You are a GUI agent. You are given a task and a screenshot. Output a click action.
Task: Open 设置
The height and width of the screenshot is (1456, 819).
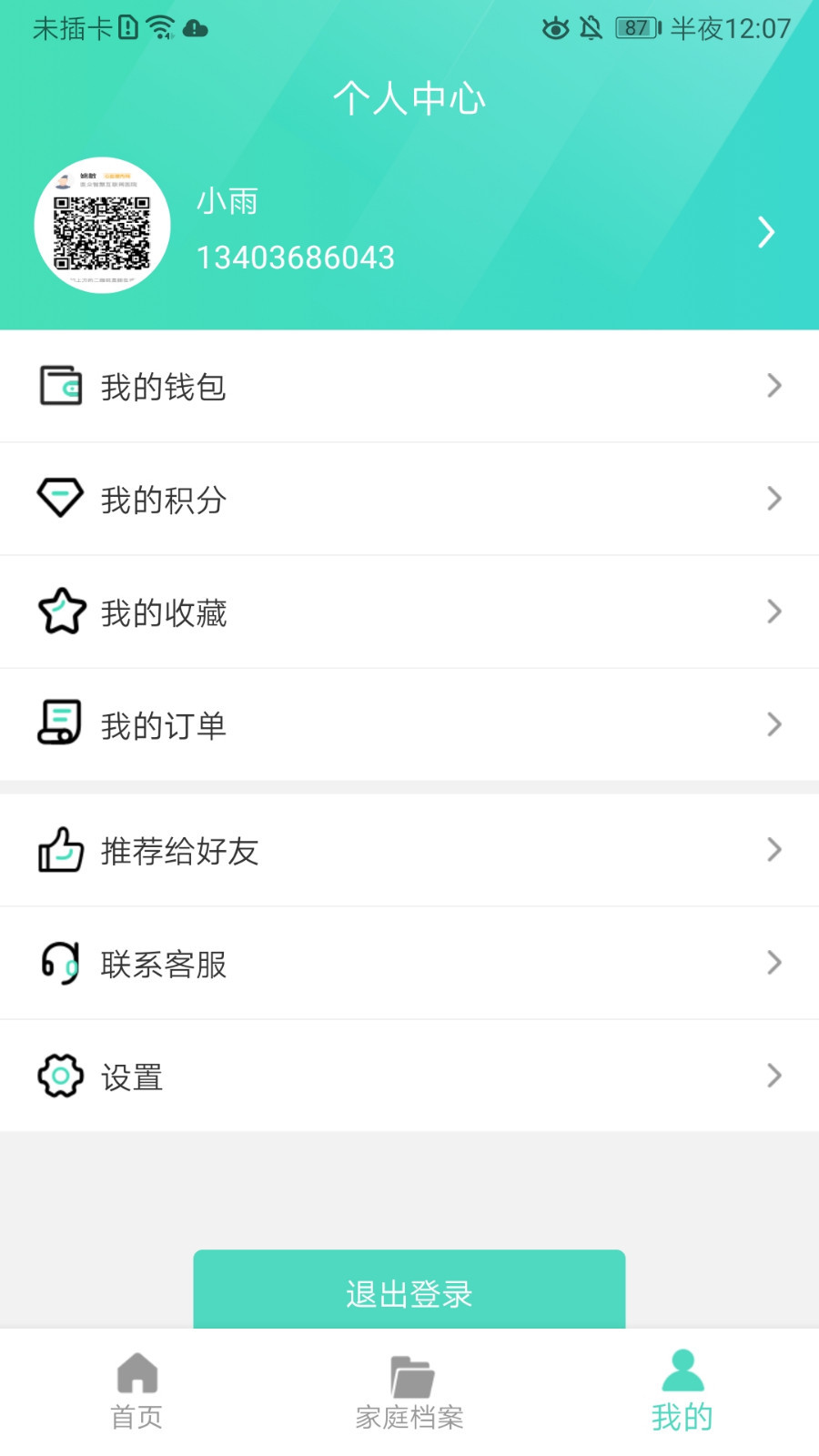[409, 1076]
